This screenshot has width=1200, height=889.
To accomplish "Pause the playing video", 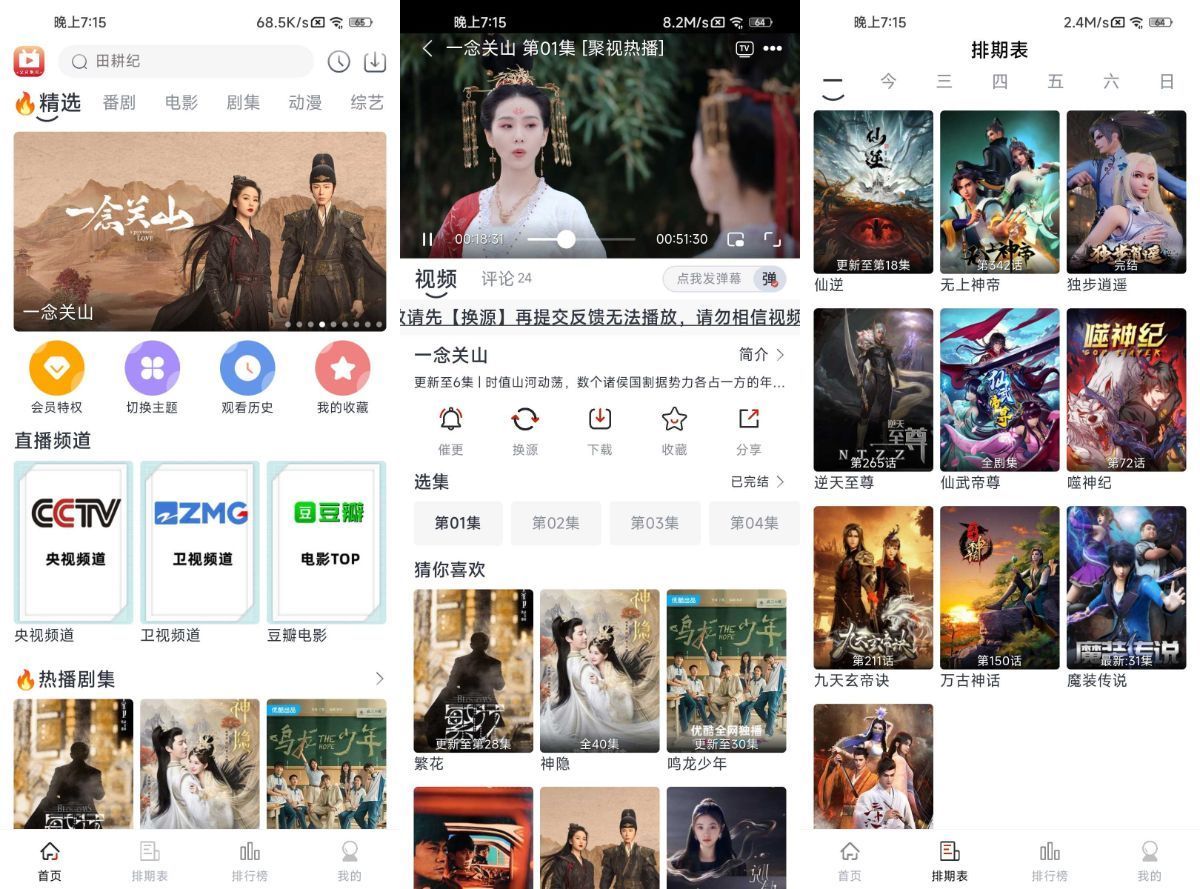I will click(x=428, y=239).
